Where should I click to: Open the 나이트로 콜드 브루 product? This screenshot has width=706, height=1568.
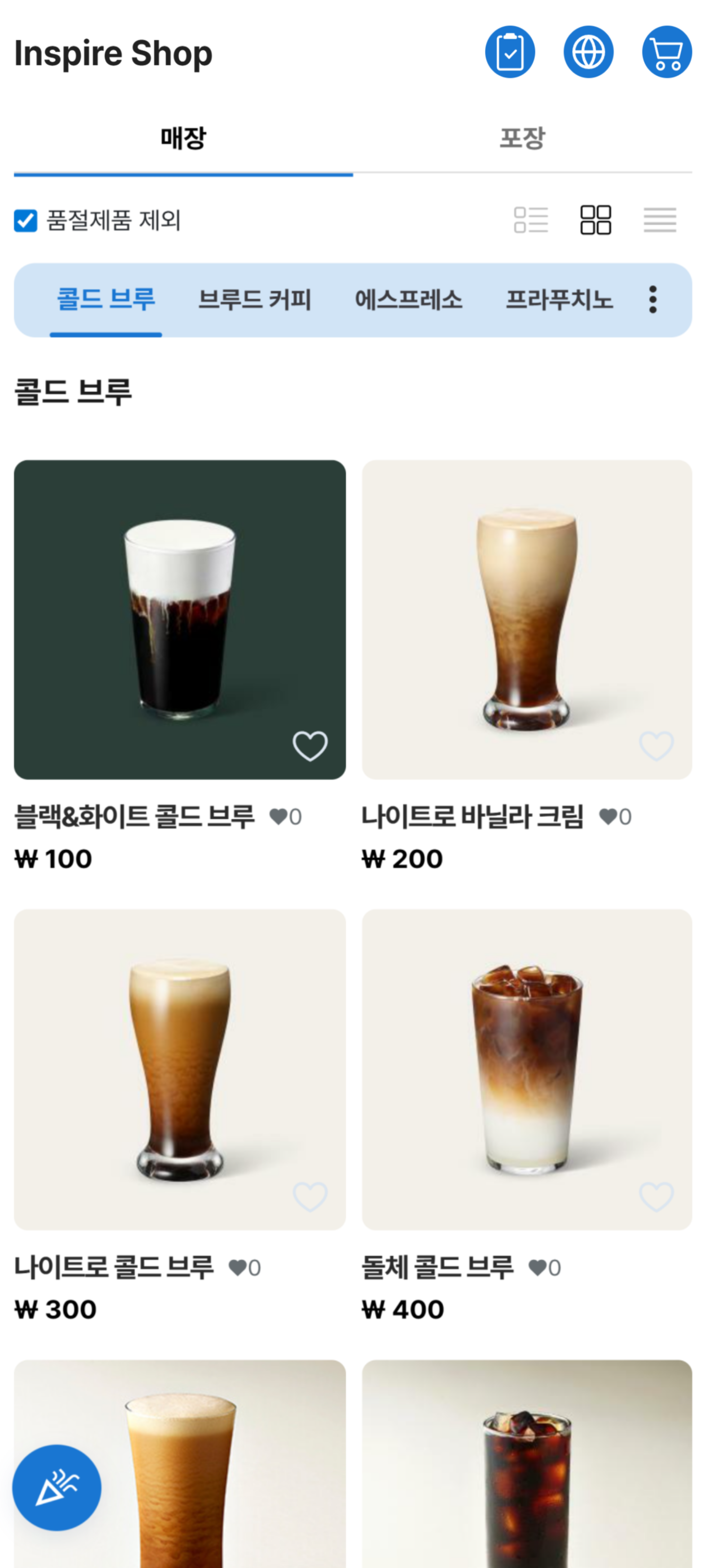[x=180, y=1069]
